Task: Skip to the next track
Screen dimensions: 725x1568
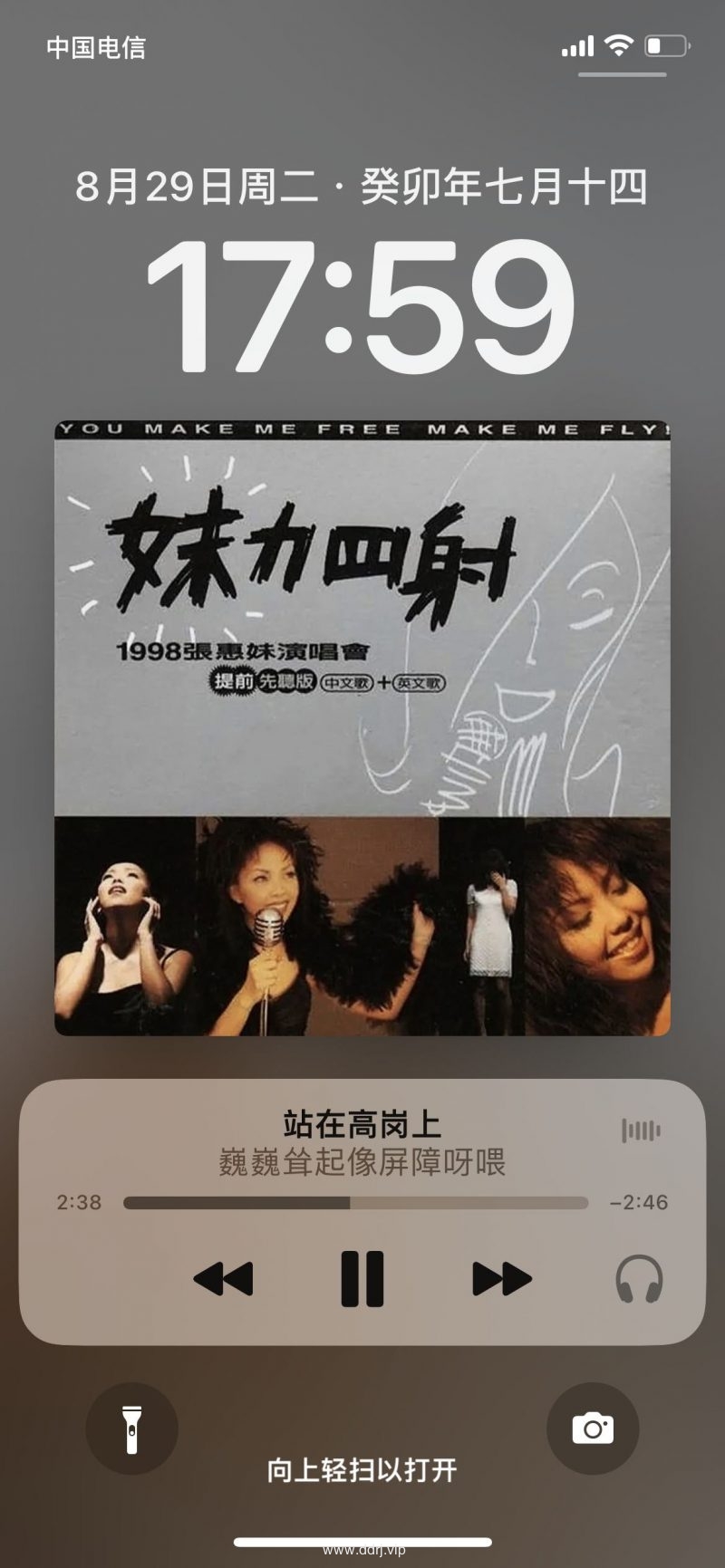Action: click(x=502, y=1279)
